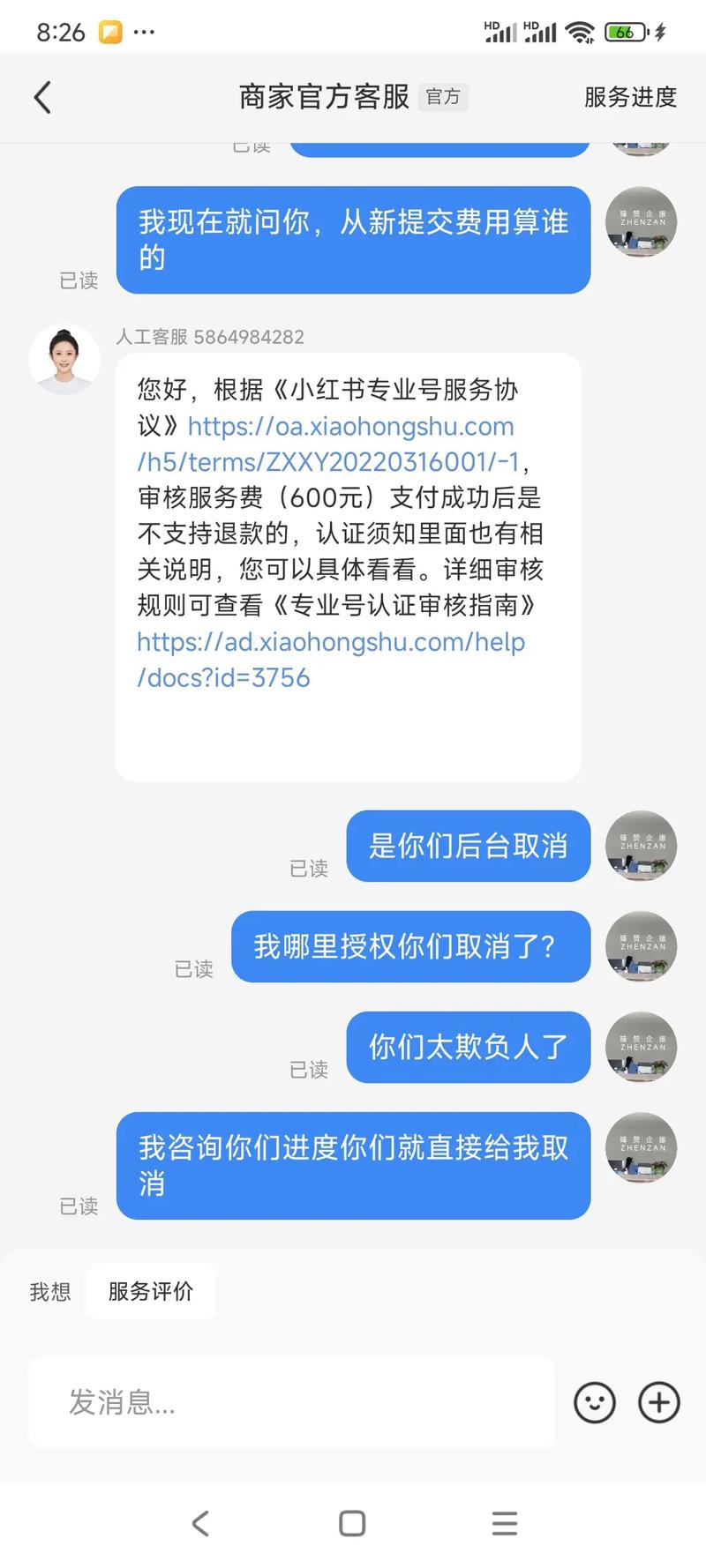Open 服务进度 service progress
This screenshot has height=1568, width=706.
[630, 97]
